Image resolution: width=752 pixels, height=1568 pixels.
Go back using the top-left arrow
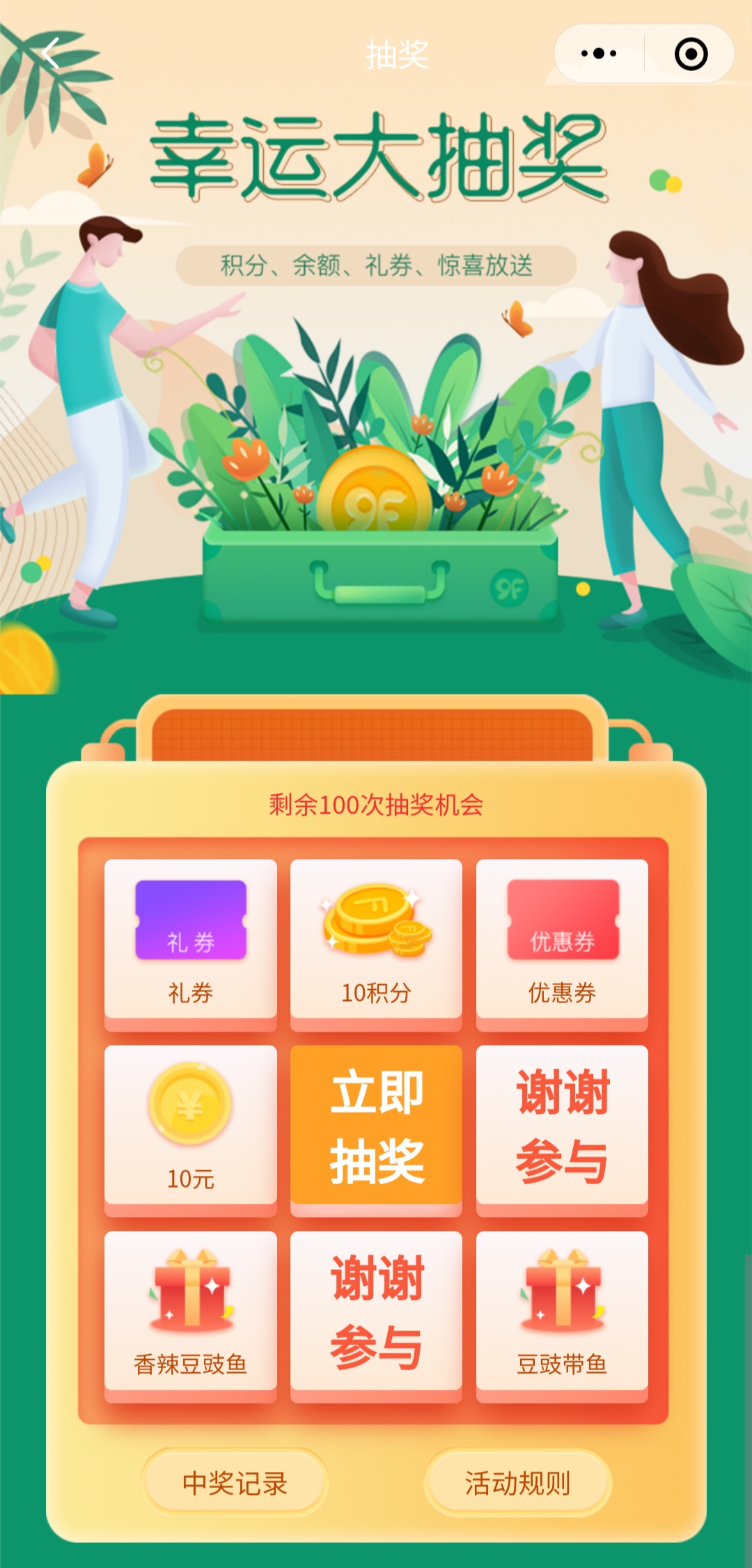[50, 54]
